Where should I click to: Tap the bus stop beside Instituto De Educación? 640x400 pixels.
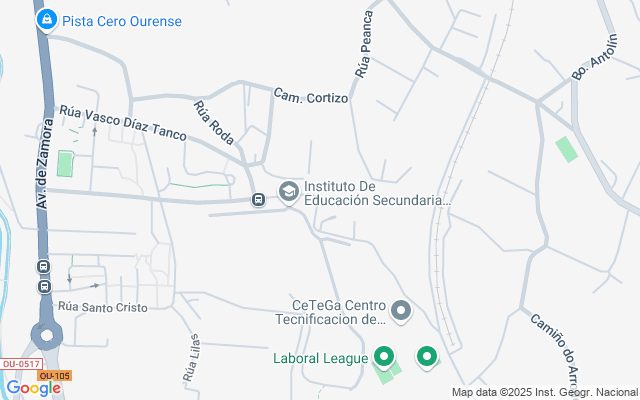(x=258, y=200)
